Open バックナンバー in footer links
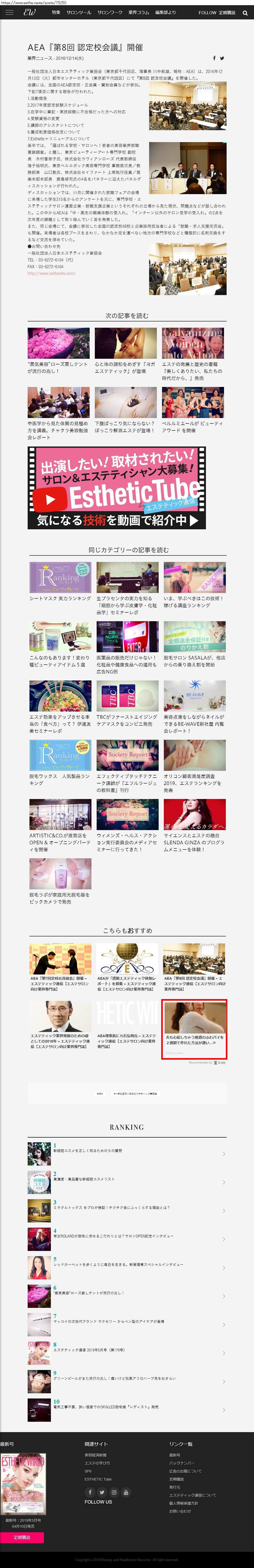The width and height of the screenshot is (254, 1568). pyautogui.click(x=182, y=1463)
